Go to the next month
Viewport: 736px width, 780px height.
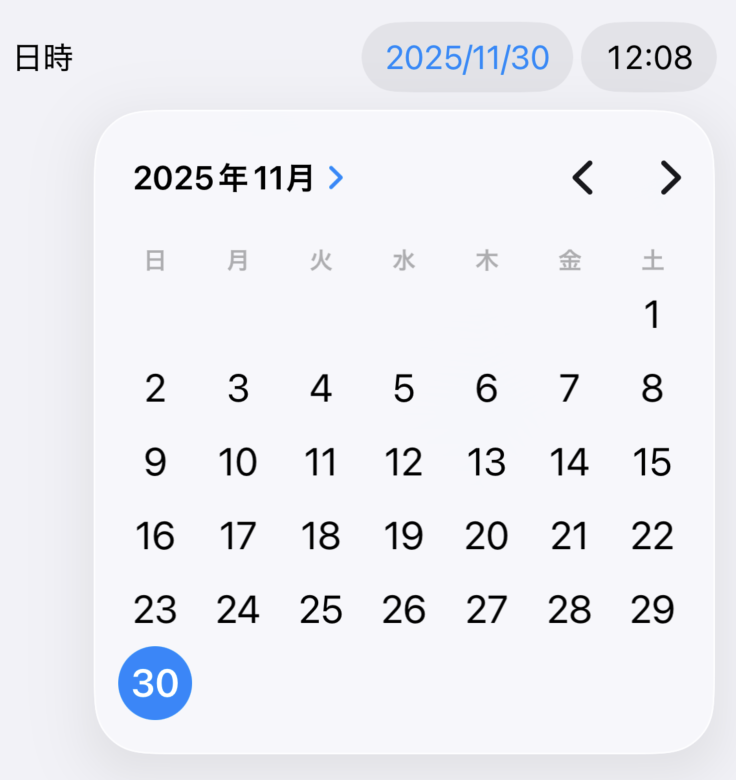pos(670,179)
